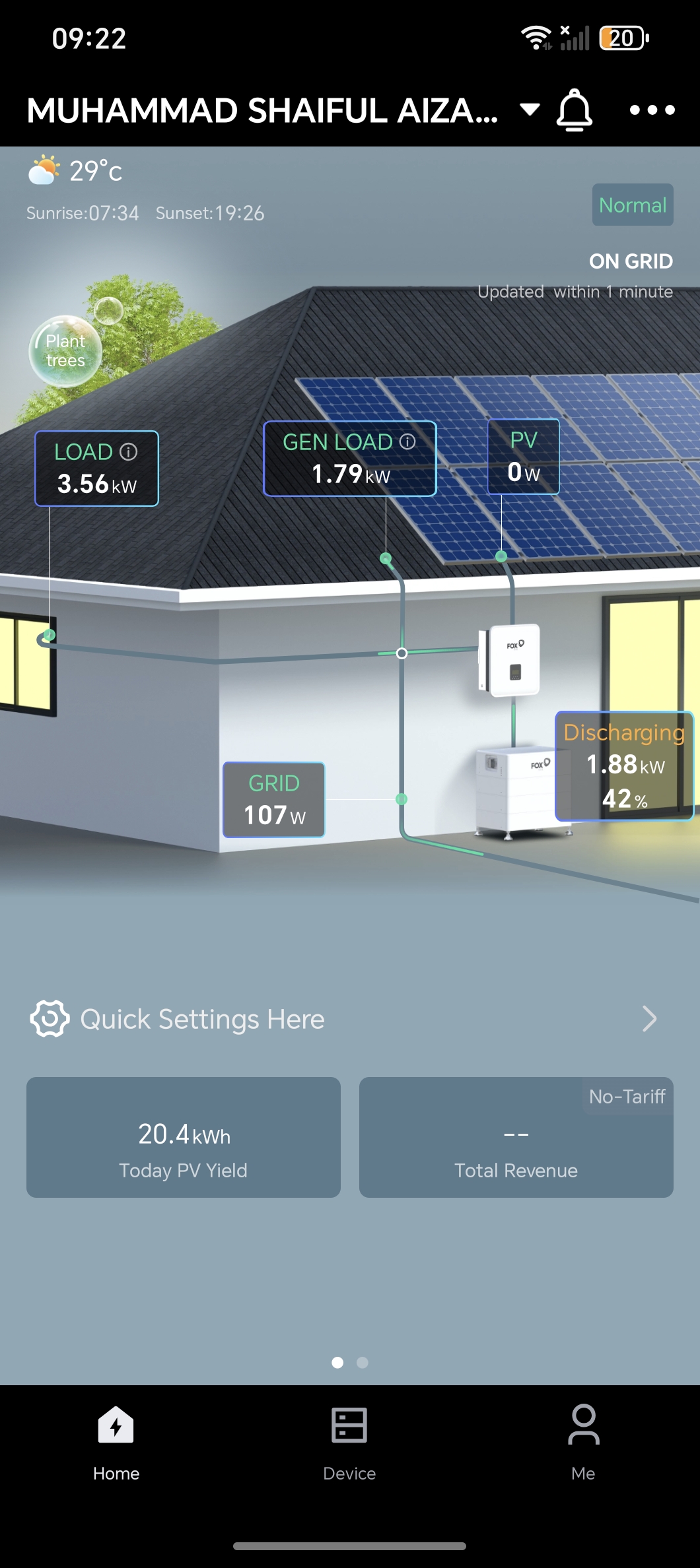Open the Total Revenue card

pyautogui.click(x=516, y=1137)
